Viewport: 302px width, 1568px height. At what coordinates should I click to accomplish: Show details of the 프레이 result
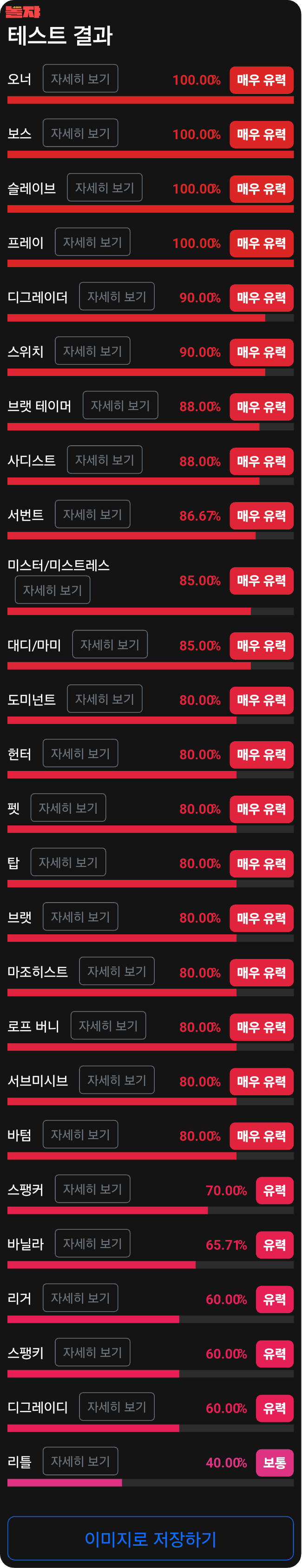92,242
